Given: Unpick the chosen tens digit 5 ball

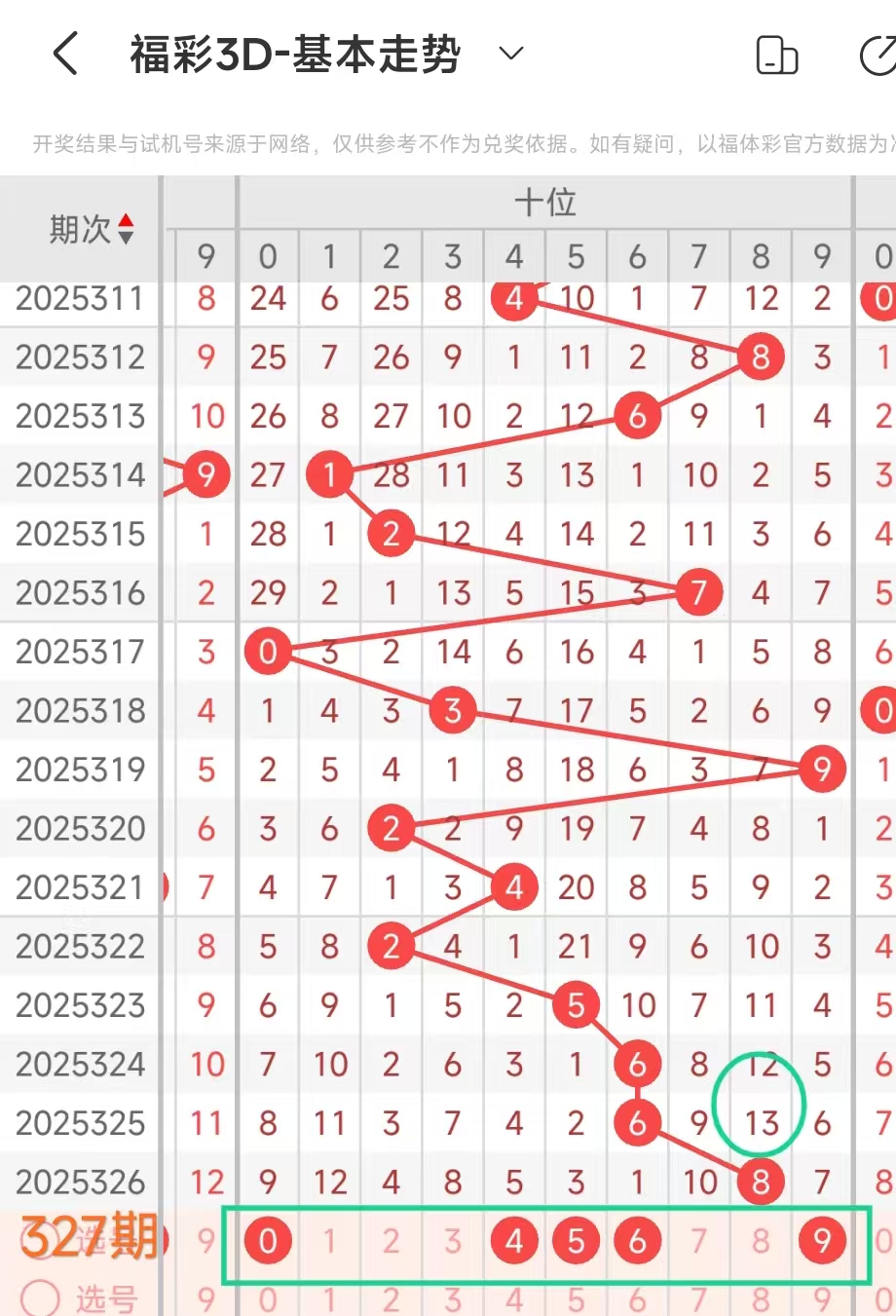Looking at the screenshot, I should tap(577, 1241).
